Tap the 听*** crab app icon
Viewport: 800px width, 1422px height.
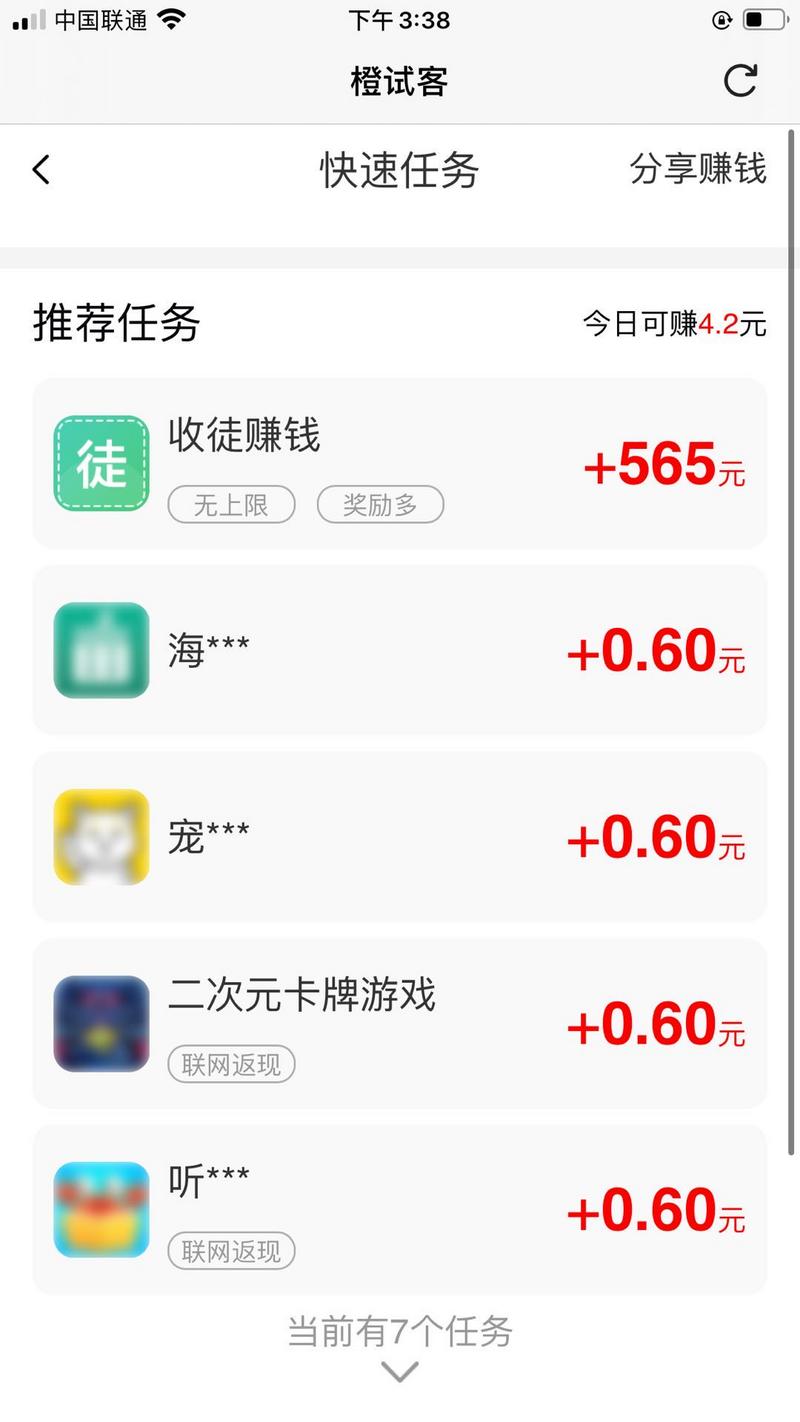(100, 1209)
